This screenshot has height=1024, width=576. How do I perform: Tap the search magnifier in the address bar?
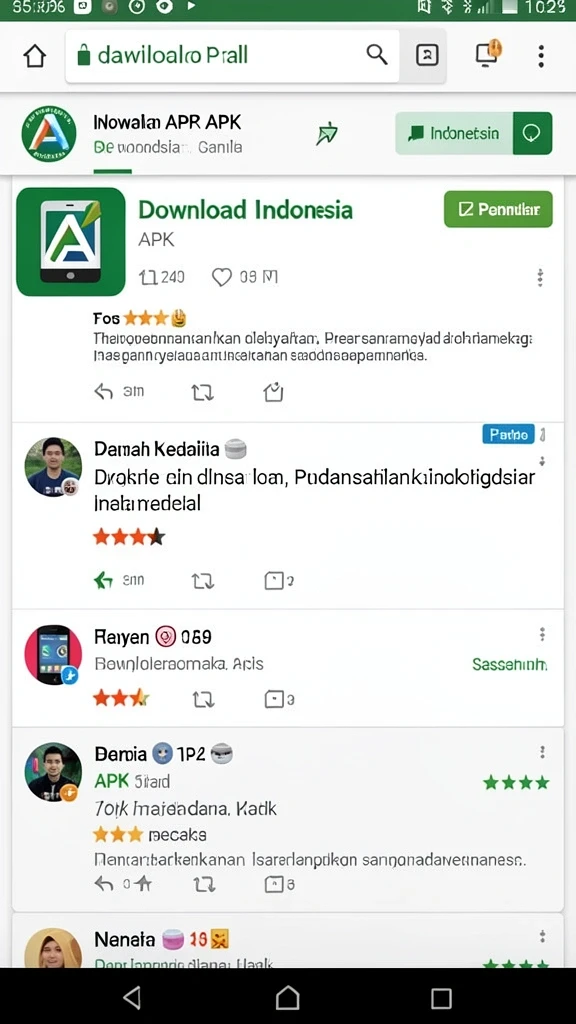(377, 55)
